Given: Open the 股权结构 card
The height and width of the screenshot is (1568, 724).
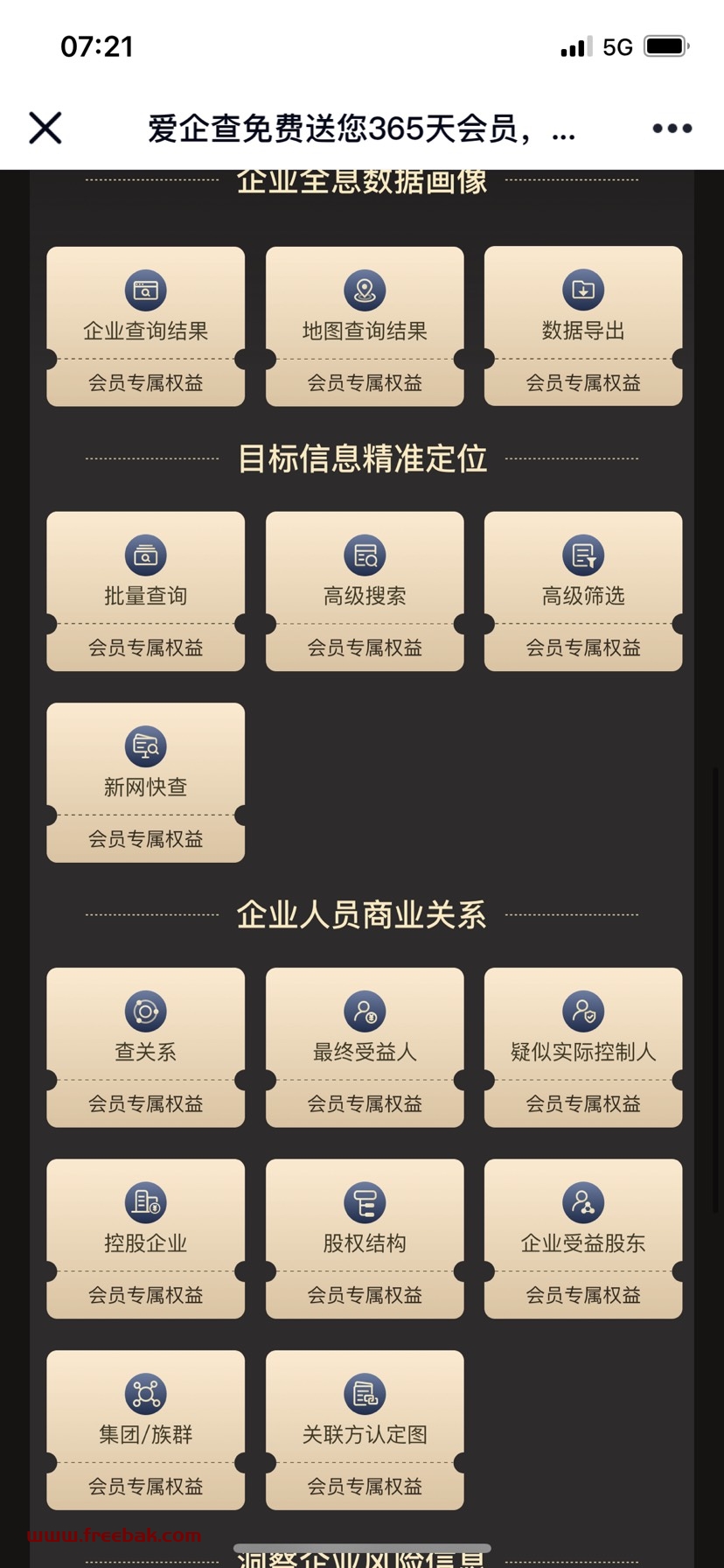Looking at the screenshot, I should (365, 1239).
